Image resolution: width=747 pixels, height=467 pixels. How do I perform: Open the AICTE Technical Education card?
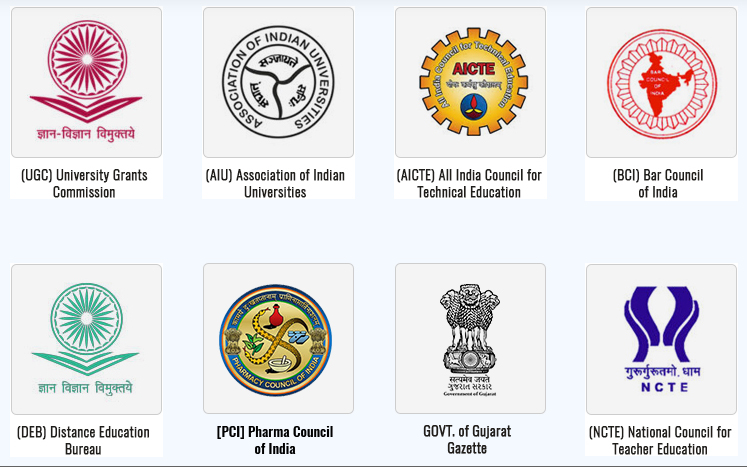pos(469,83)
